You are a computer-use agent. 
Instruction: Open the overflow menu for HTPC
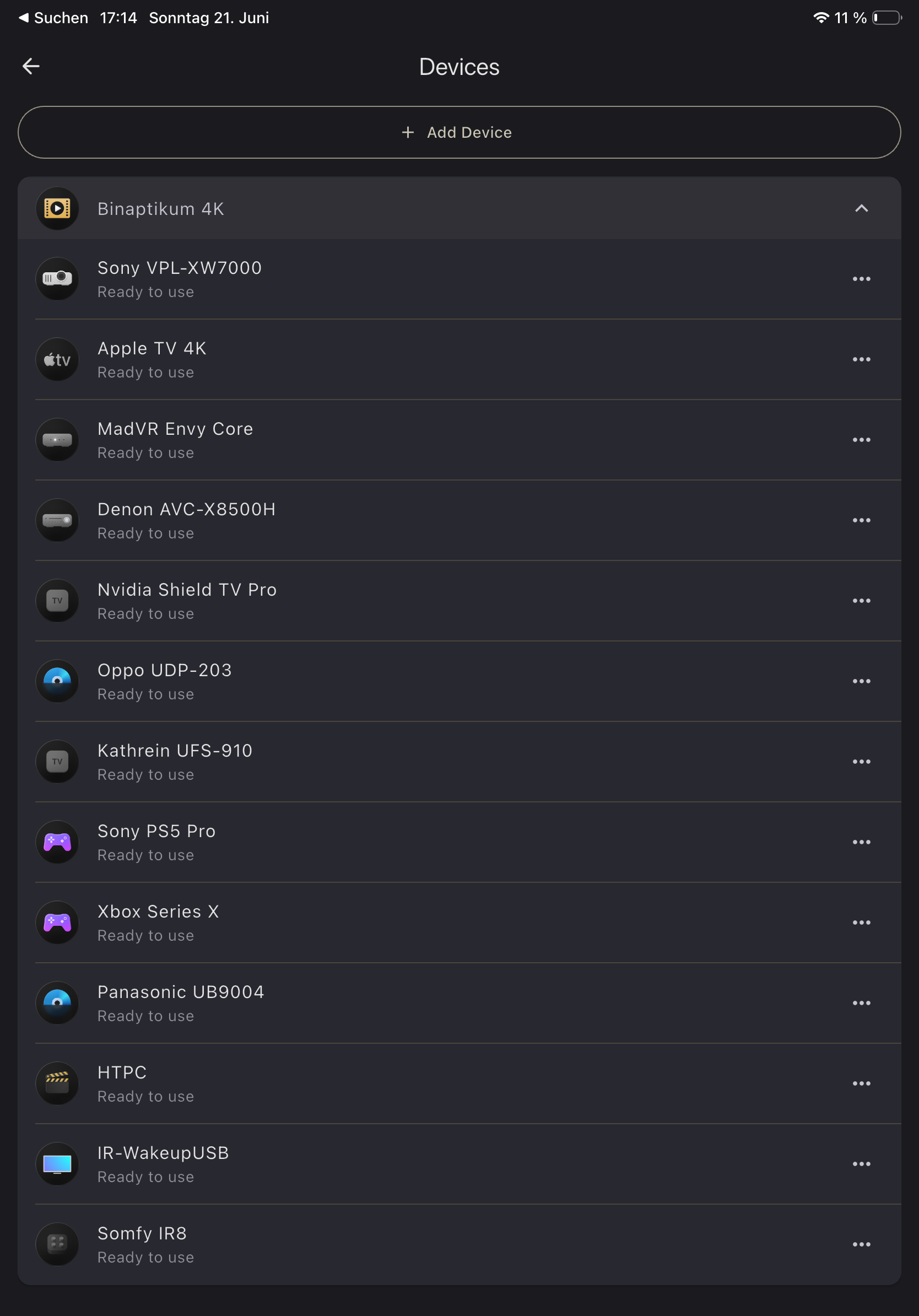point(861,1084)
